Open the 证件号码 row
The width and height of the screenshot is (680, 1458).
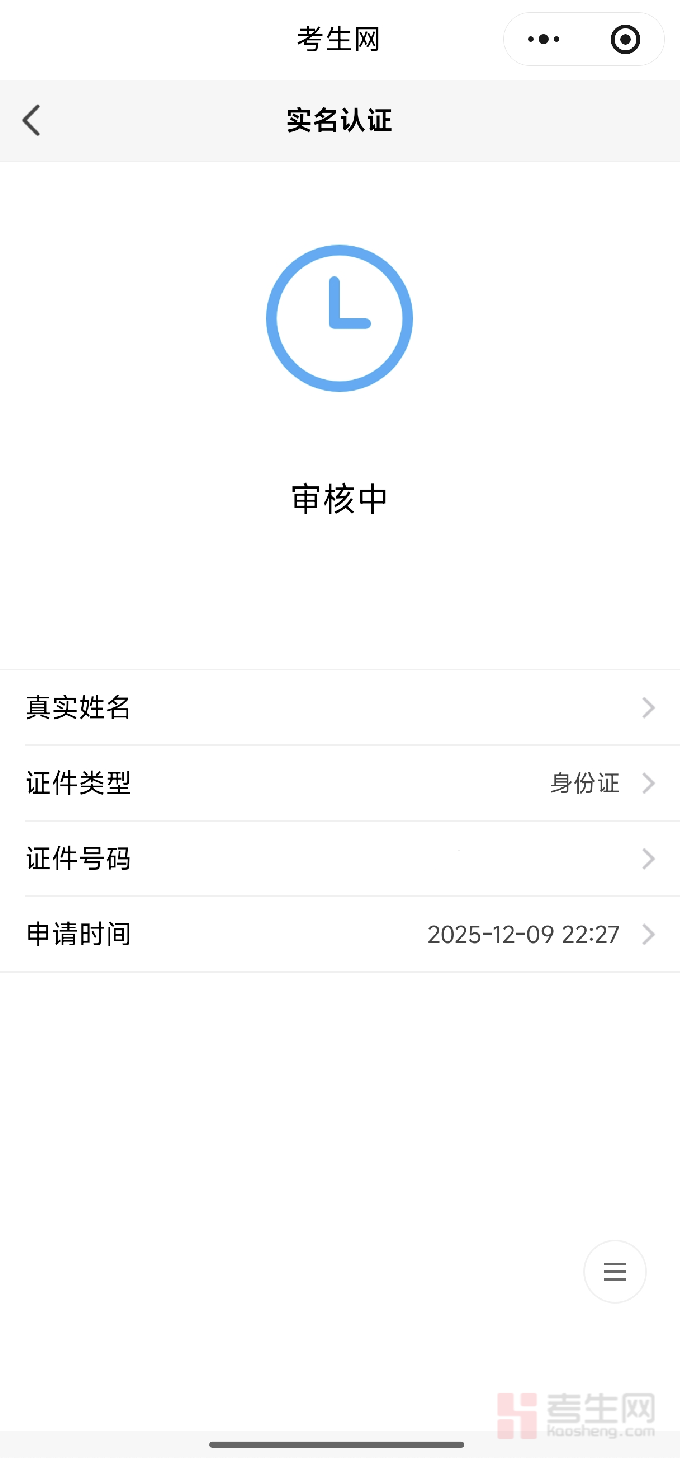point(340,859)
